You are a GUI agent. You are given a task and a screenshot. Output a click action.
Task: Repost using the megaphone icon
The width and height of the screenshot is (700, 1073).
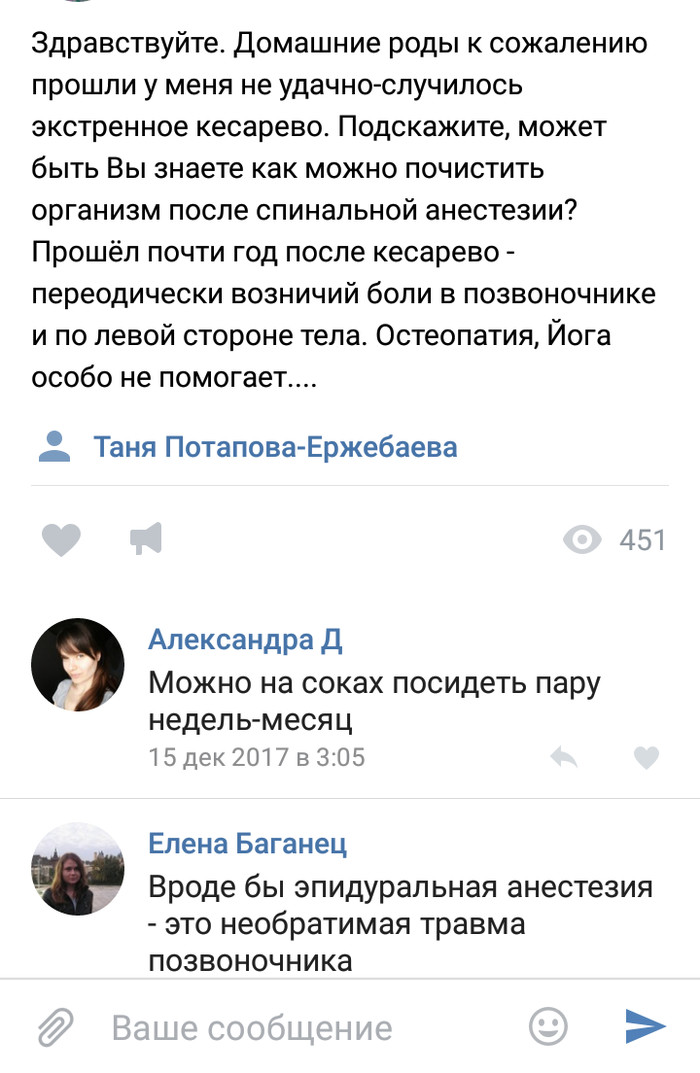point(146,540)
